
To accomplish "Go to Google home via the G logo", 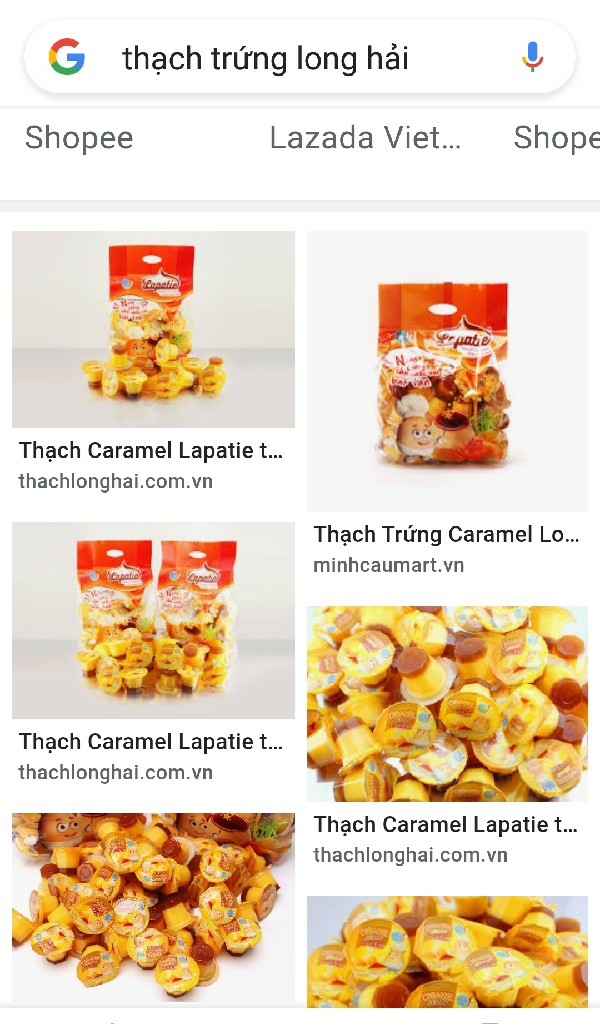I will [x=67, y=57].
